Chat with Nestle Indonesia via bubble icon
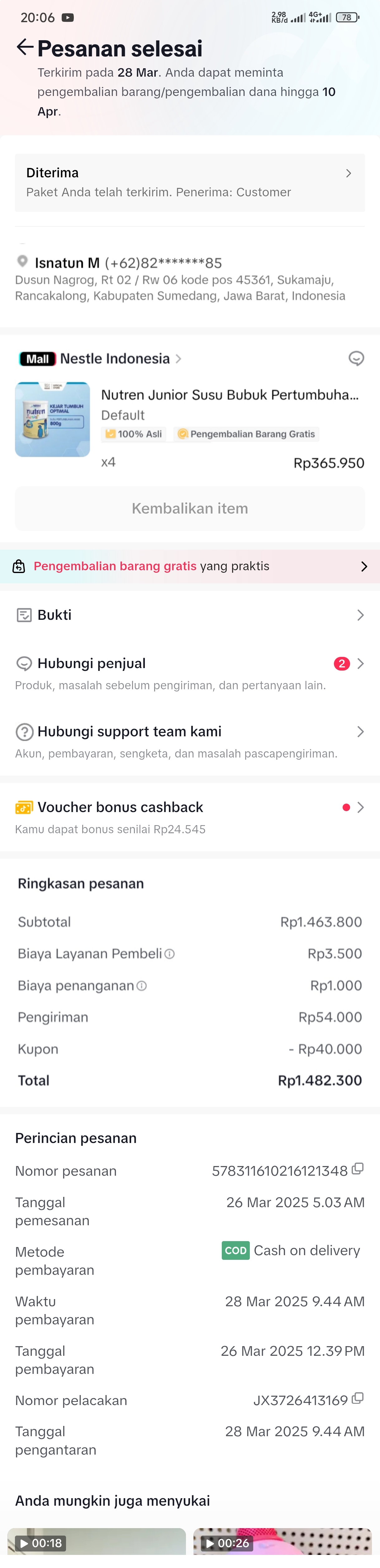 pos(356,359)
